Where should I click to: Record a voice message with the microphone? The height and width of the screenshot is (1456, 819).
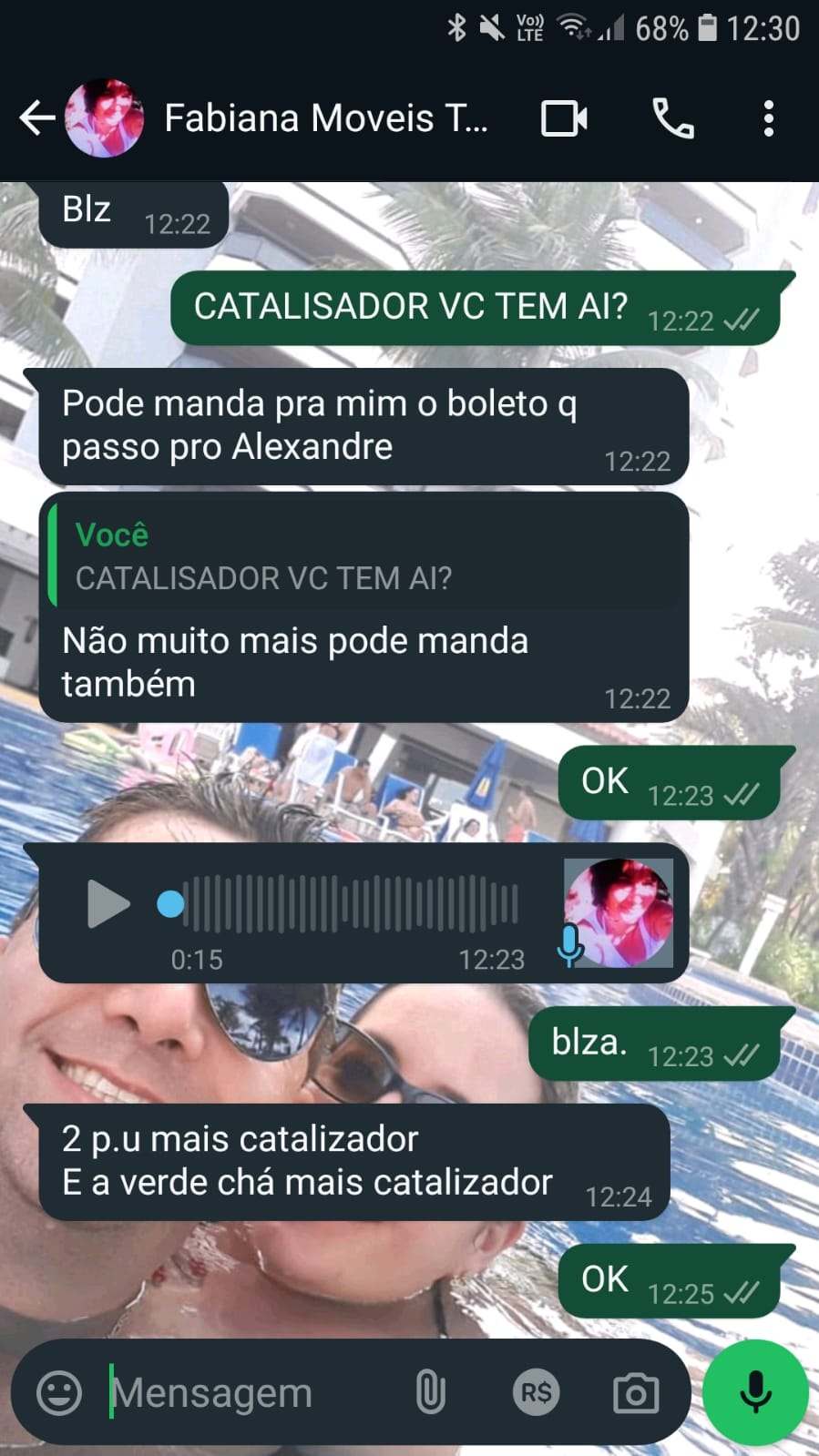(x=755, y=1392)
